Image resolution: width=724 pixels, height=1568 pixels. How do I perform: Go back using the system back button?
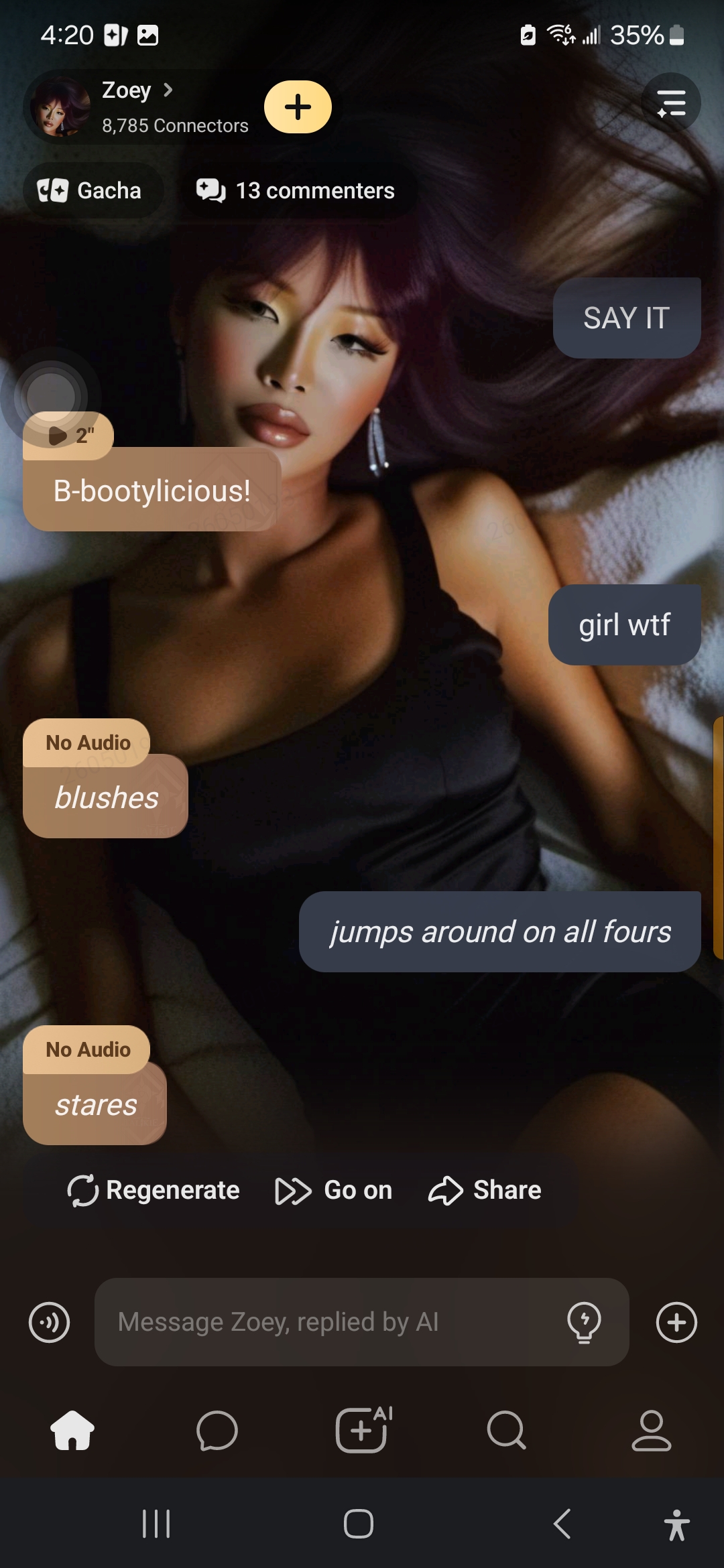(x=562, y=1524)
